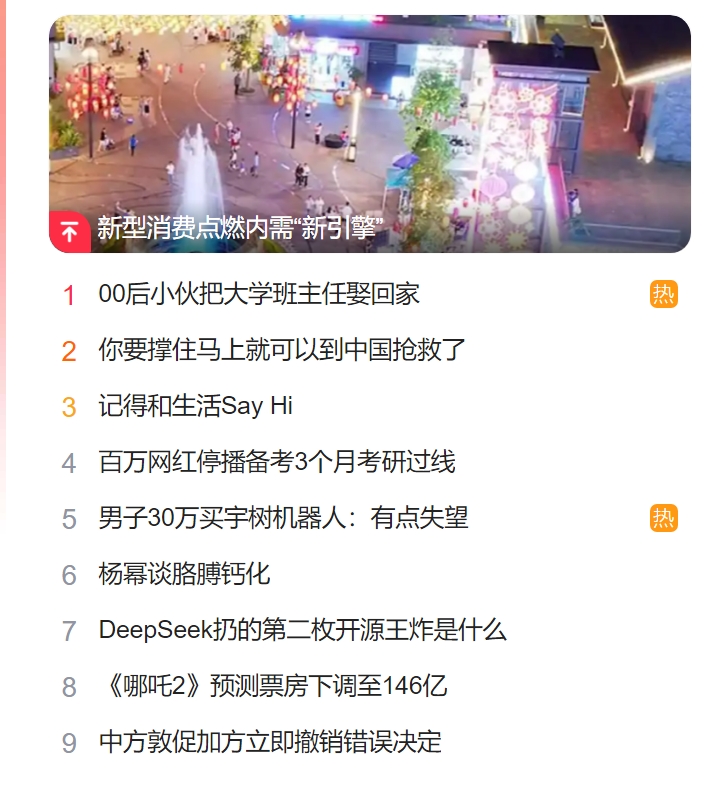View topic 百万网红停播备考3个月考研过线
714x787 pixels.
pos(276,462)
